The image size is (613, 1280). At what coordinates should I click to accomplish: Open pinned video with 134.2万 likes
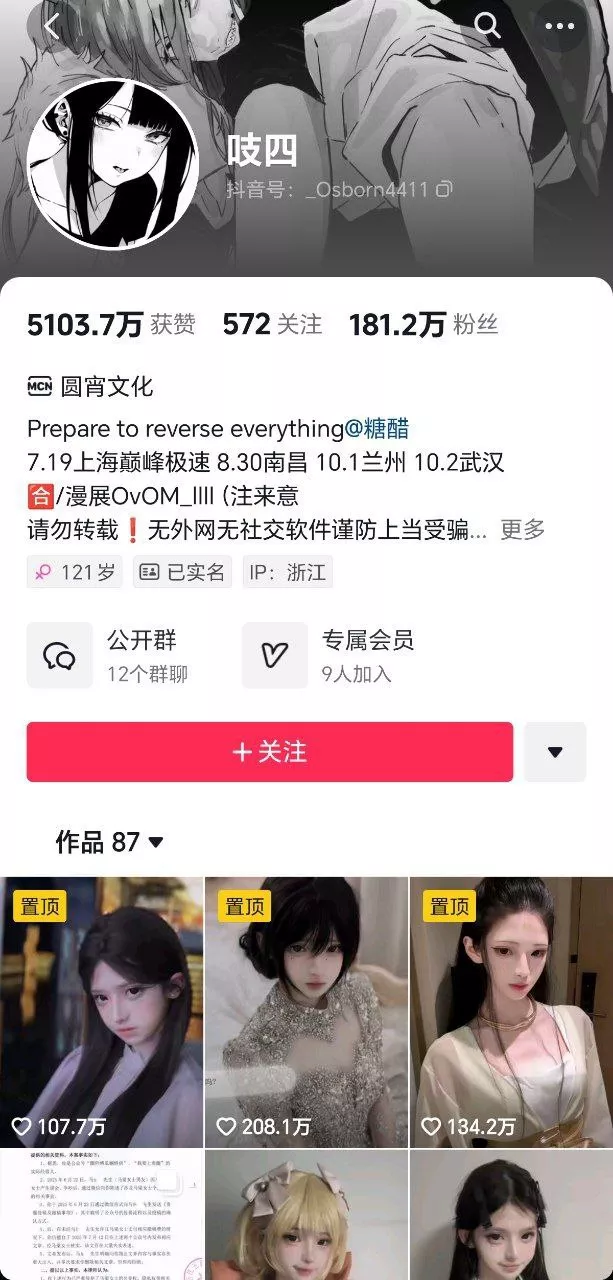point(511,1010)
